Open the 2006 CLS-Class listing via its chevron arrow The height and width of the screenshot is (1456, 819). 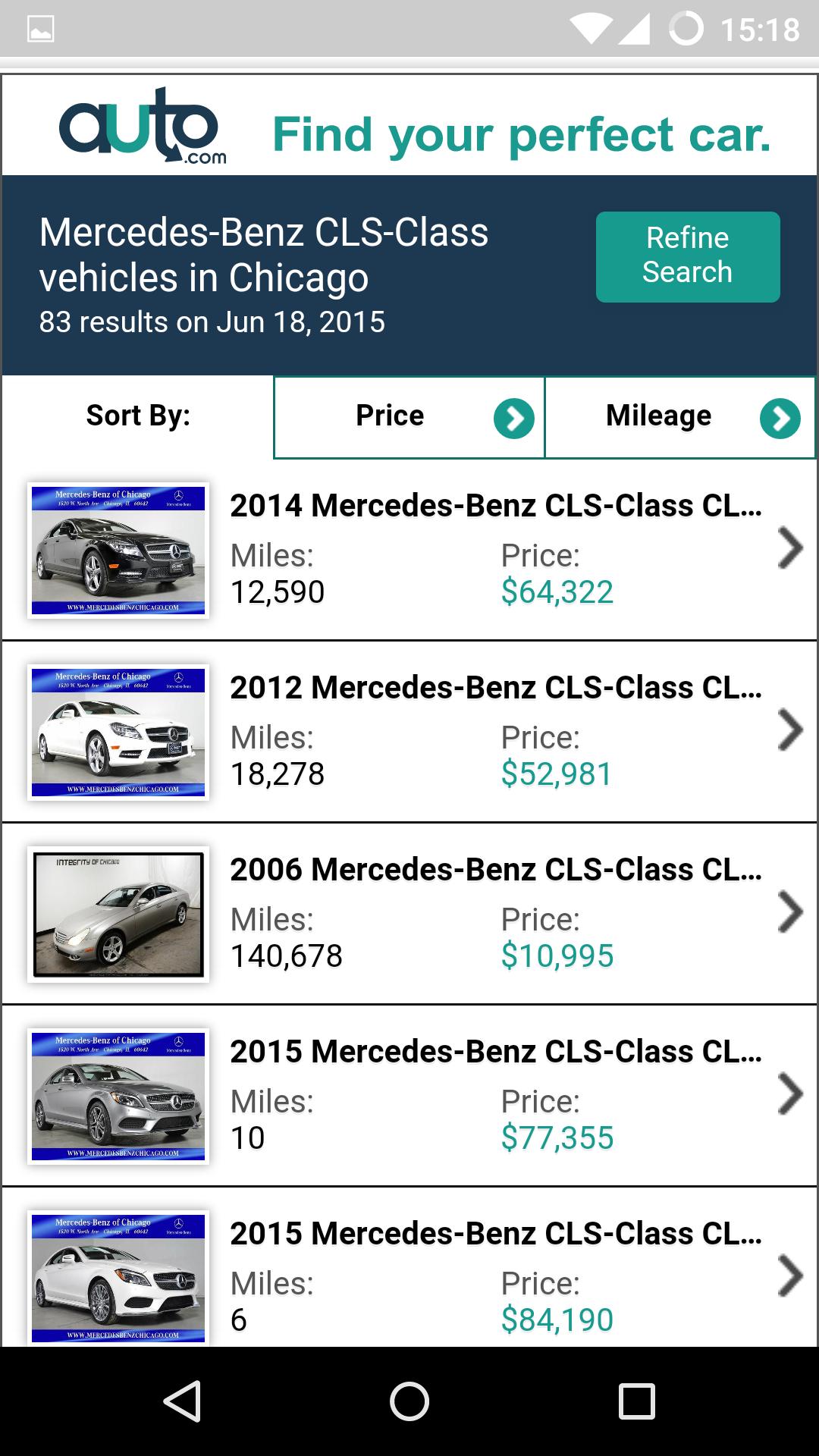coord(789,912)
